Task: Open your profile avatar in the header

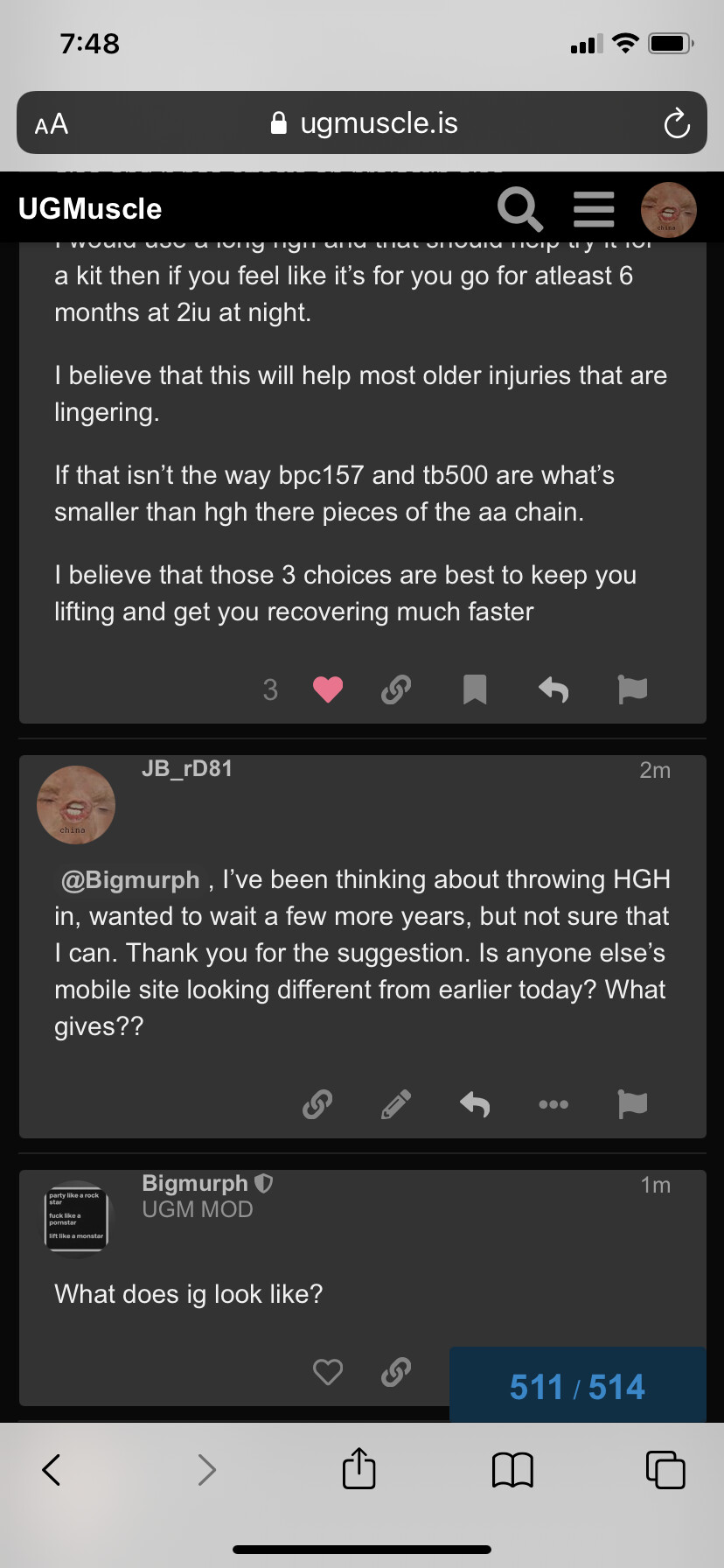Action: click(668, 208)
